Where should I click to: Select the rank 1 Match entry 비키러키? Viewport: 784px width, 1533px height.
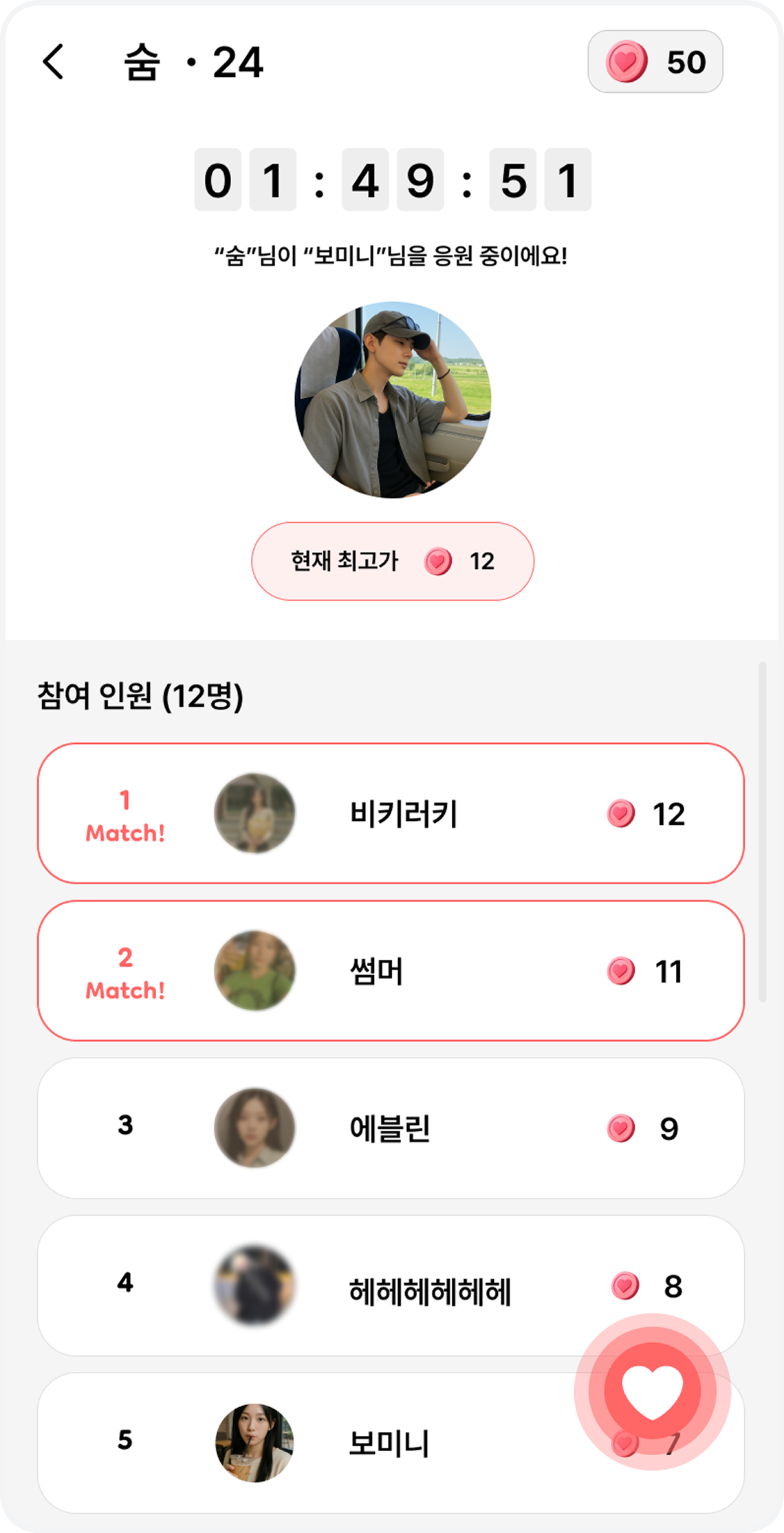tap(392, 814)
